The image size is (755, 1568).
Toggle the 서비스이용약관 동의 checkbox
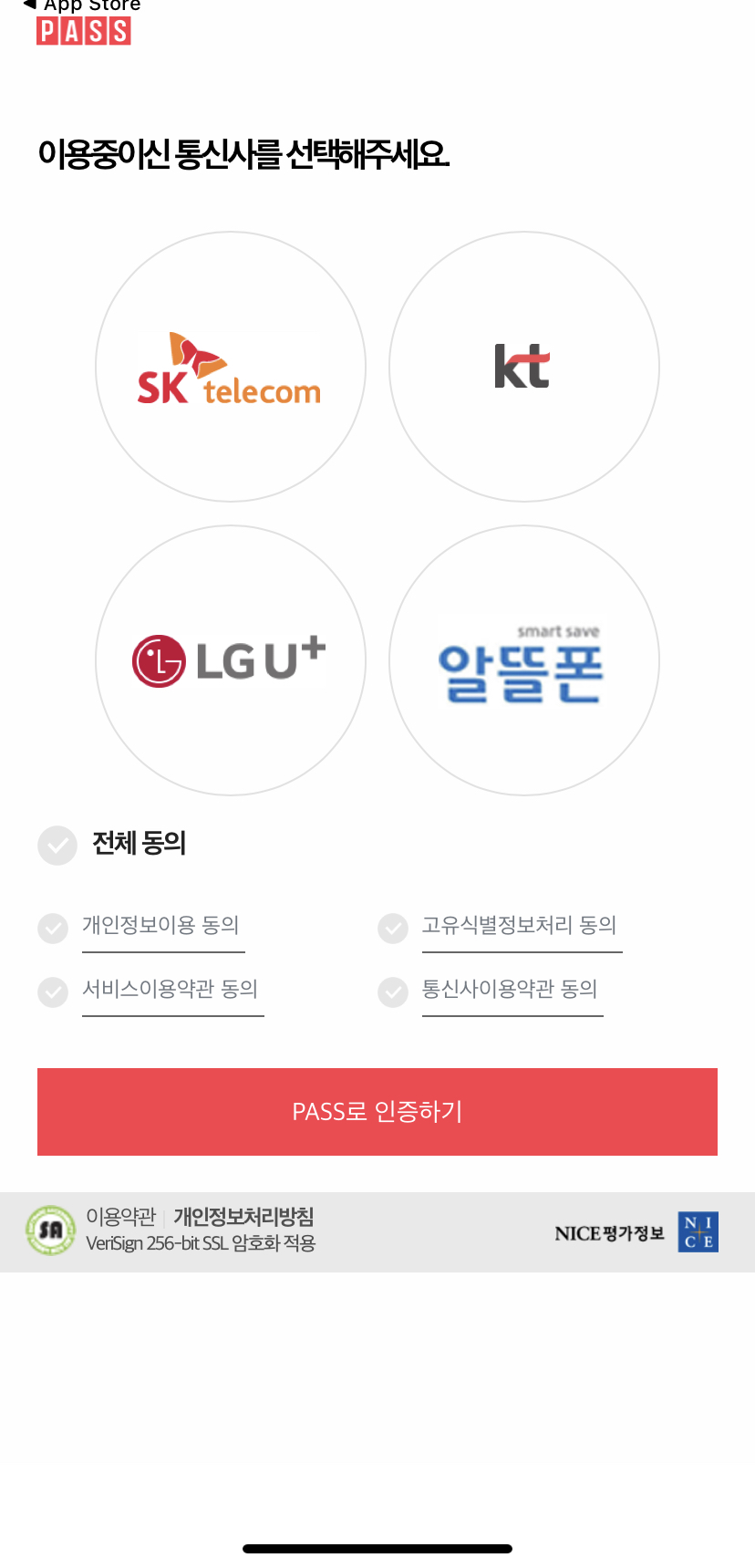pyautogui.click(x=53, y=992)
